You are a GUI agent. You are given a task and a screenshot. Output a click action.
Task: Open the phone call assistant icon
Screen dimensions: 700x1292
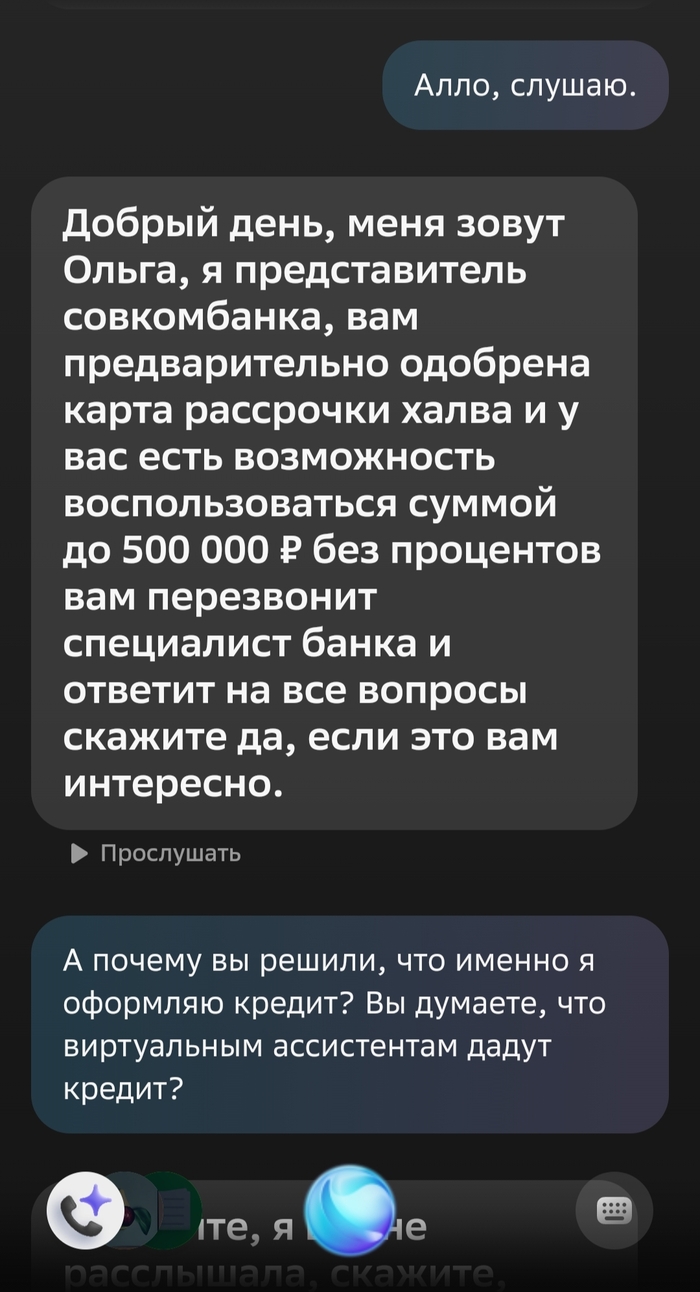pyautogui.click(x=86, y=1211)
